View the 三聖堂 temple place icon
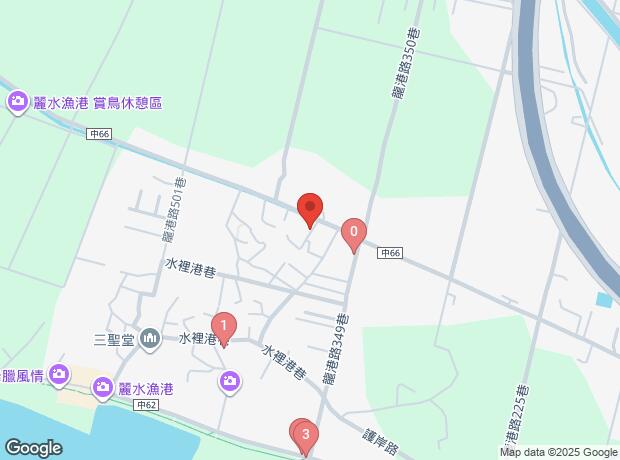Image resolution: width=620 pixels, height=460 pixels. [x=150, y=339]
